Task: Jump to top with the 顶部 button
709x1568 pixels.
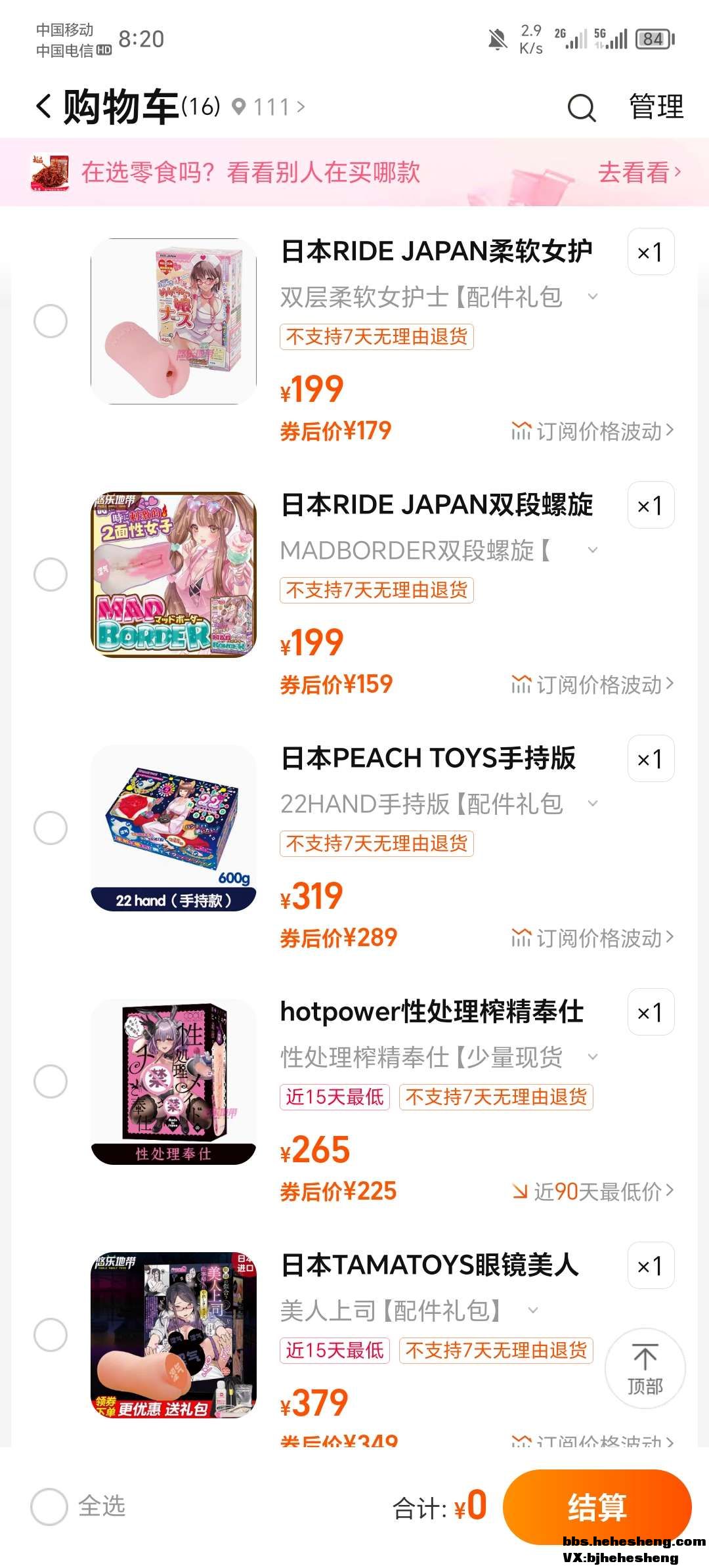Action: (645, 1368)
